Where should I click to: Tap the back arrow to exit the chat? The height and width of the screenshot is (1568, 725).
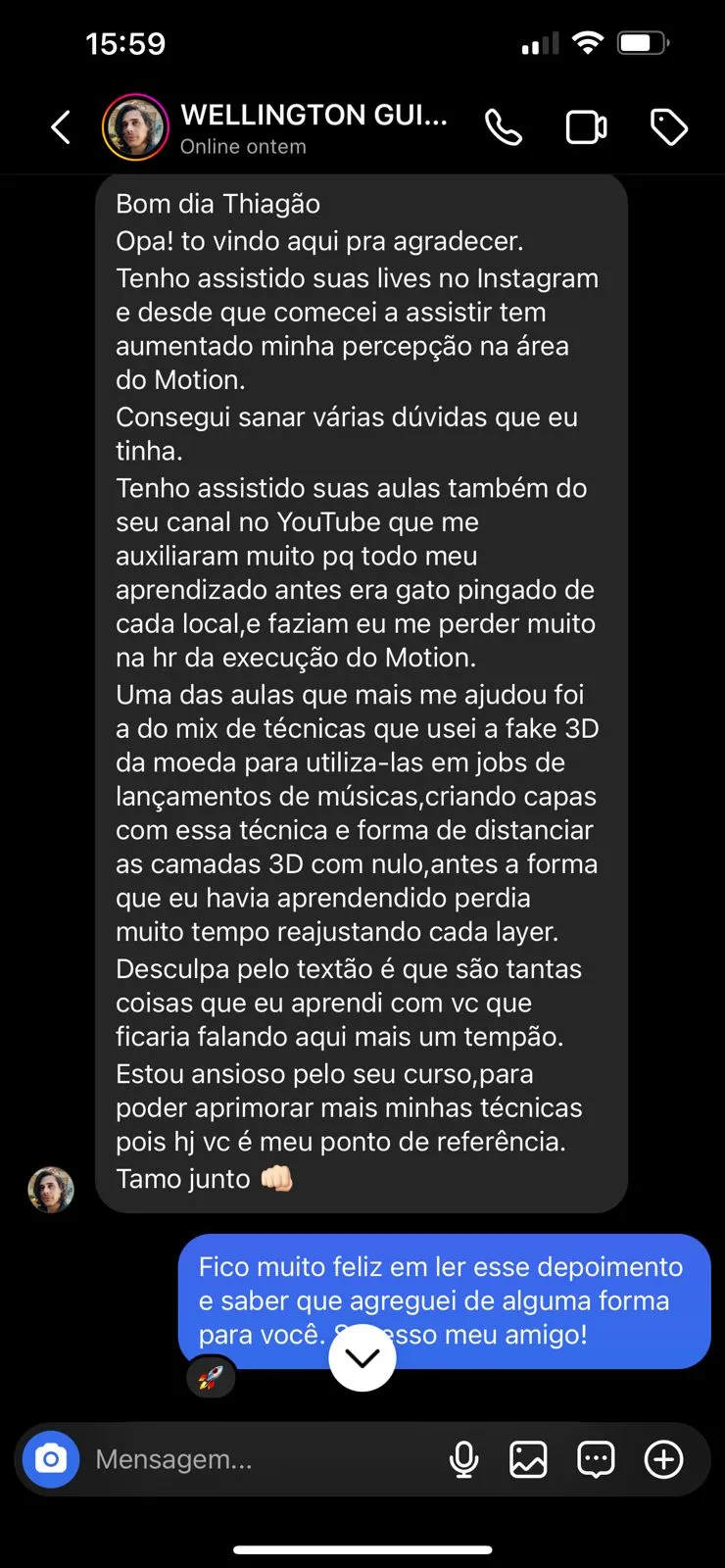61,126
